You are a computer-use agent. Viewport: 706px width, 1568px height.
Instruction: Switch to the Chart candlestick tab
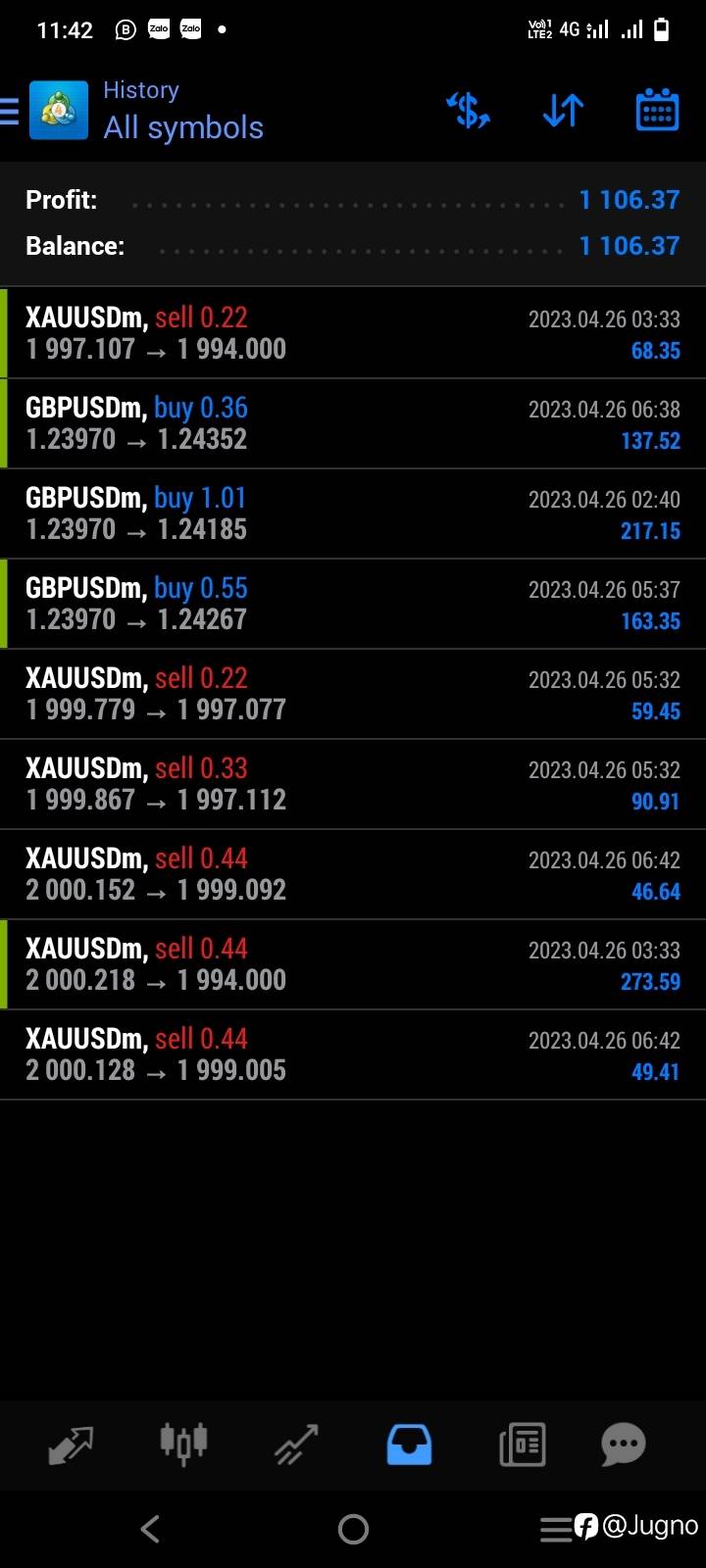183,1445
